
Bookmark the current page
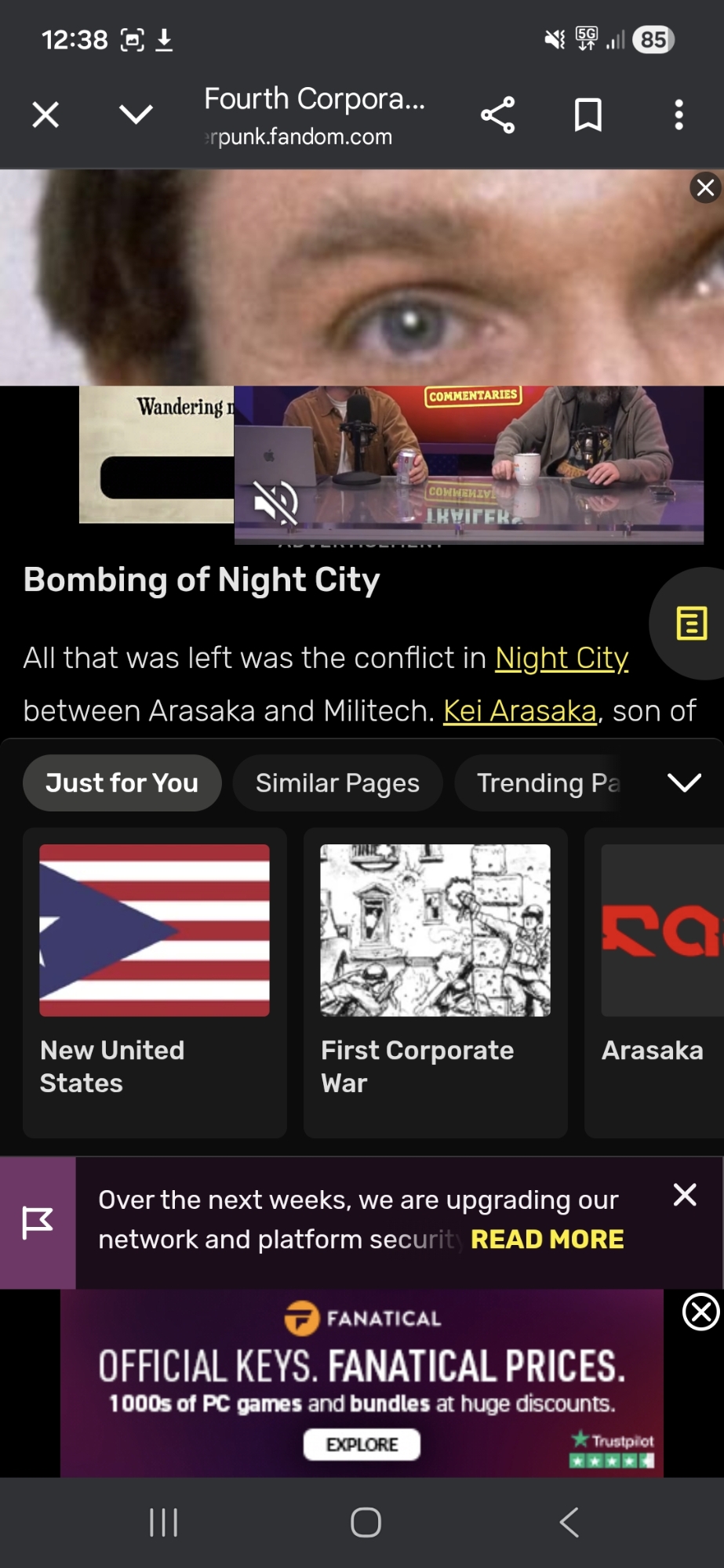[588, 115]
